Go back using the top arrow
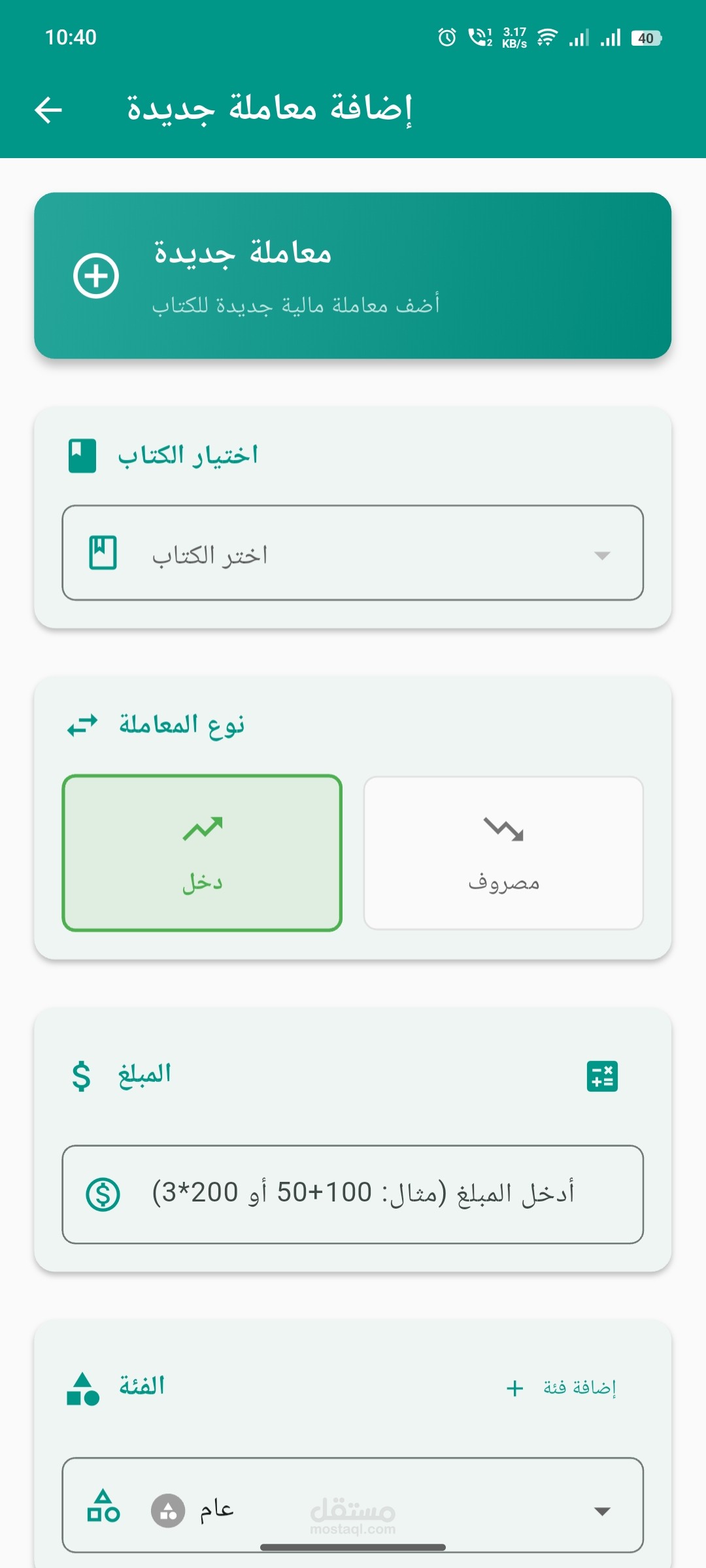The width and height of the screenshot is (706, 1568). coord(48,109)
